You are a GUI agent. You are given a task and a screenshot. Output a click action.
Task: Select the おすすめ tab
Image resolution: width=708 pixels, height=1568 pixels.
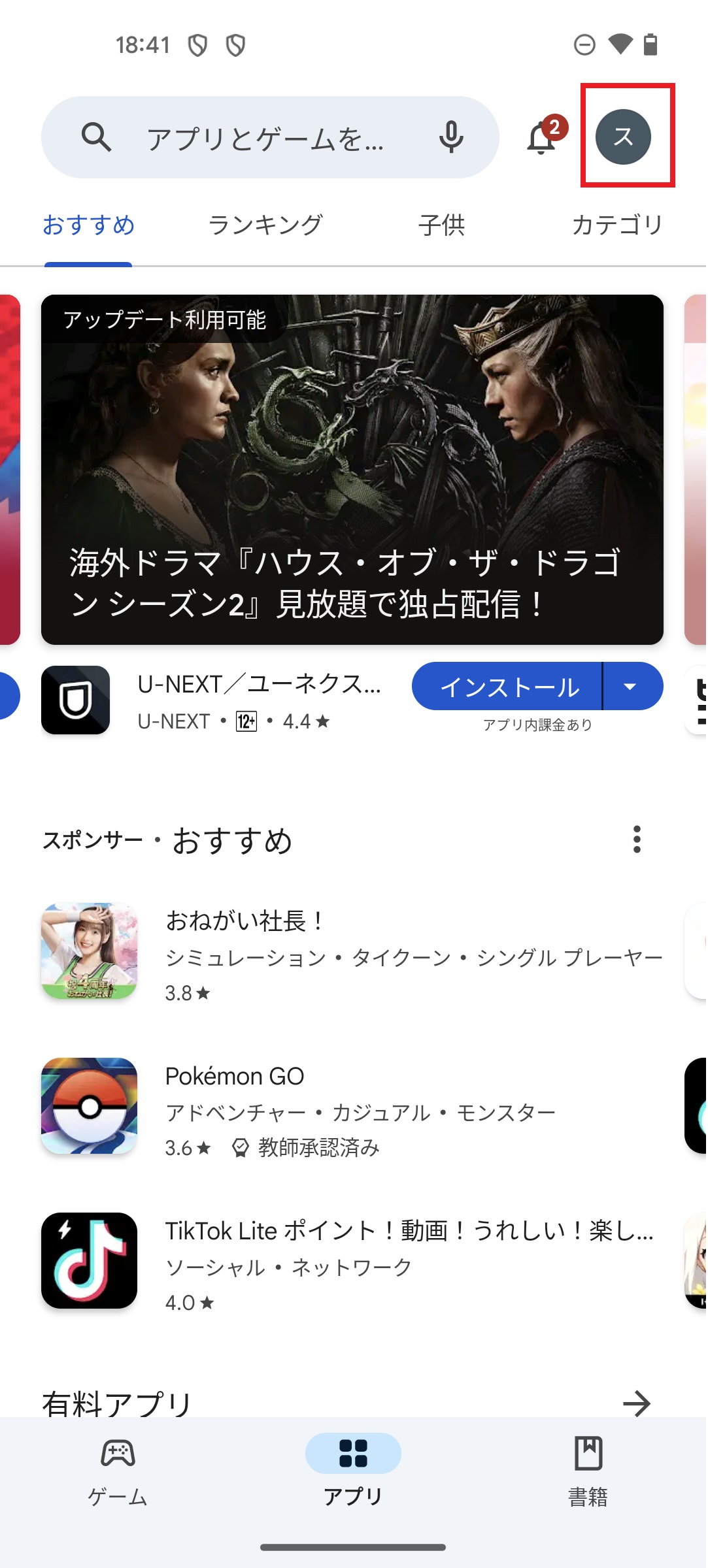pos(89,225)
